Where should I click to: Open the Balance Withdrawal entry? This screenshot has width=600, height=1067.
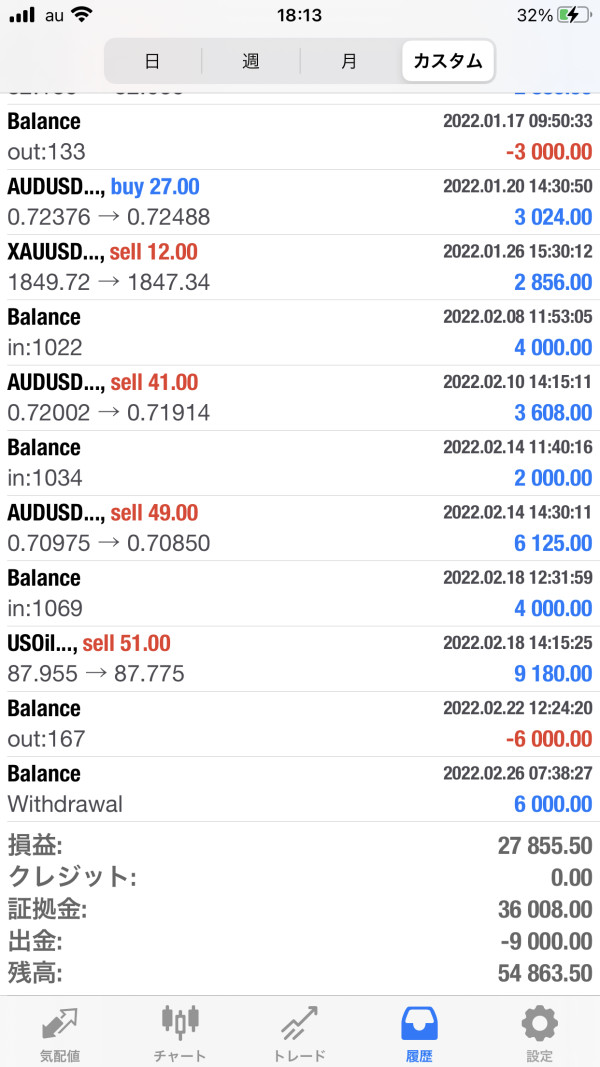(300, 789)
